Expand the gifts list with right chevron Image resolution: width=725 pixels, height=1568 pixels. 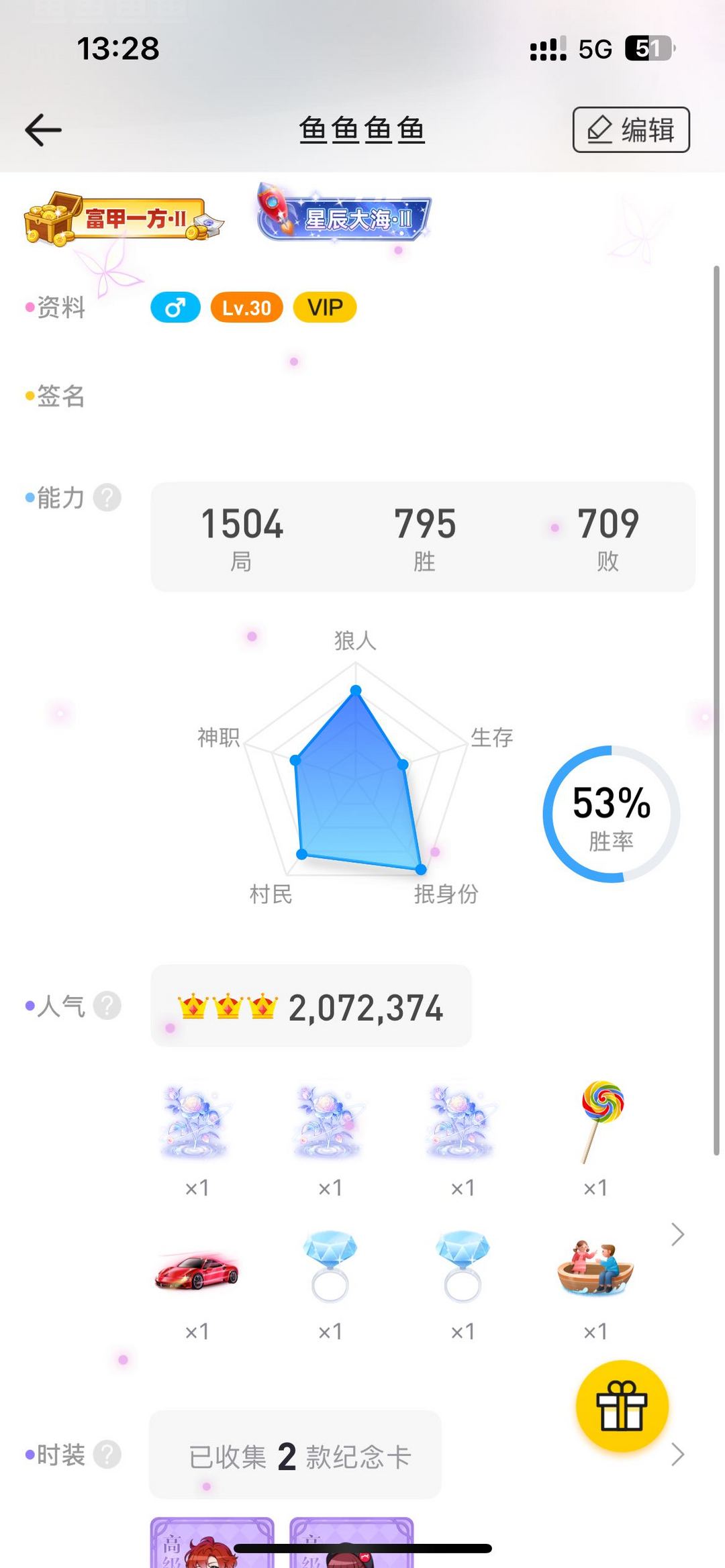click(x=677, y=1234)
